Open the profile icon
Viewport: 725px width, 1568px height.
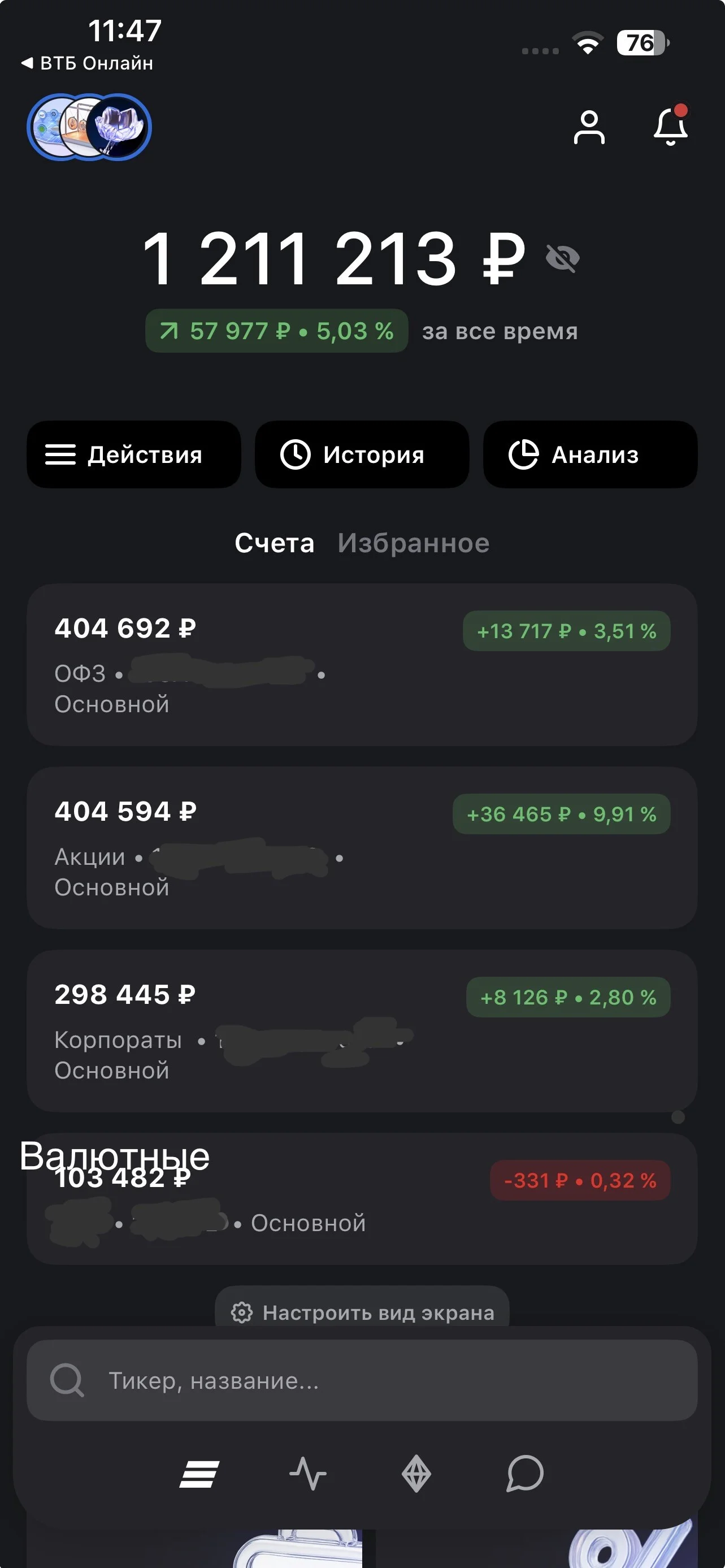(589, 127)
